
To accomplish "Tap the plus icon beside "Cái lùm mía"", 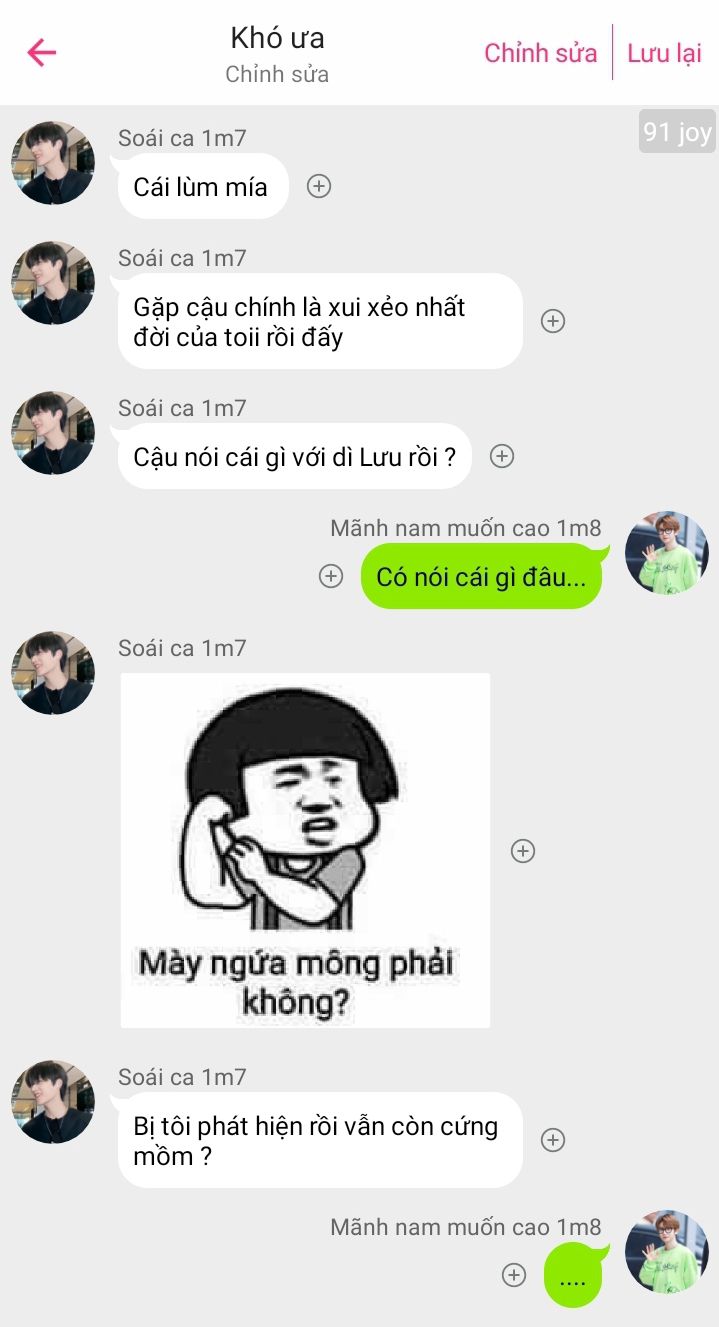I will [319, 186].
